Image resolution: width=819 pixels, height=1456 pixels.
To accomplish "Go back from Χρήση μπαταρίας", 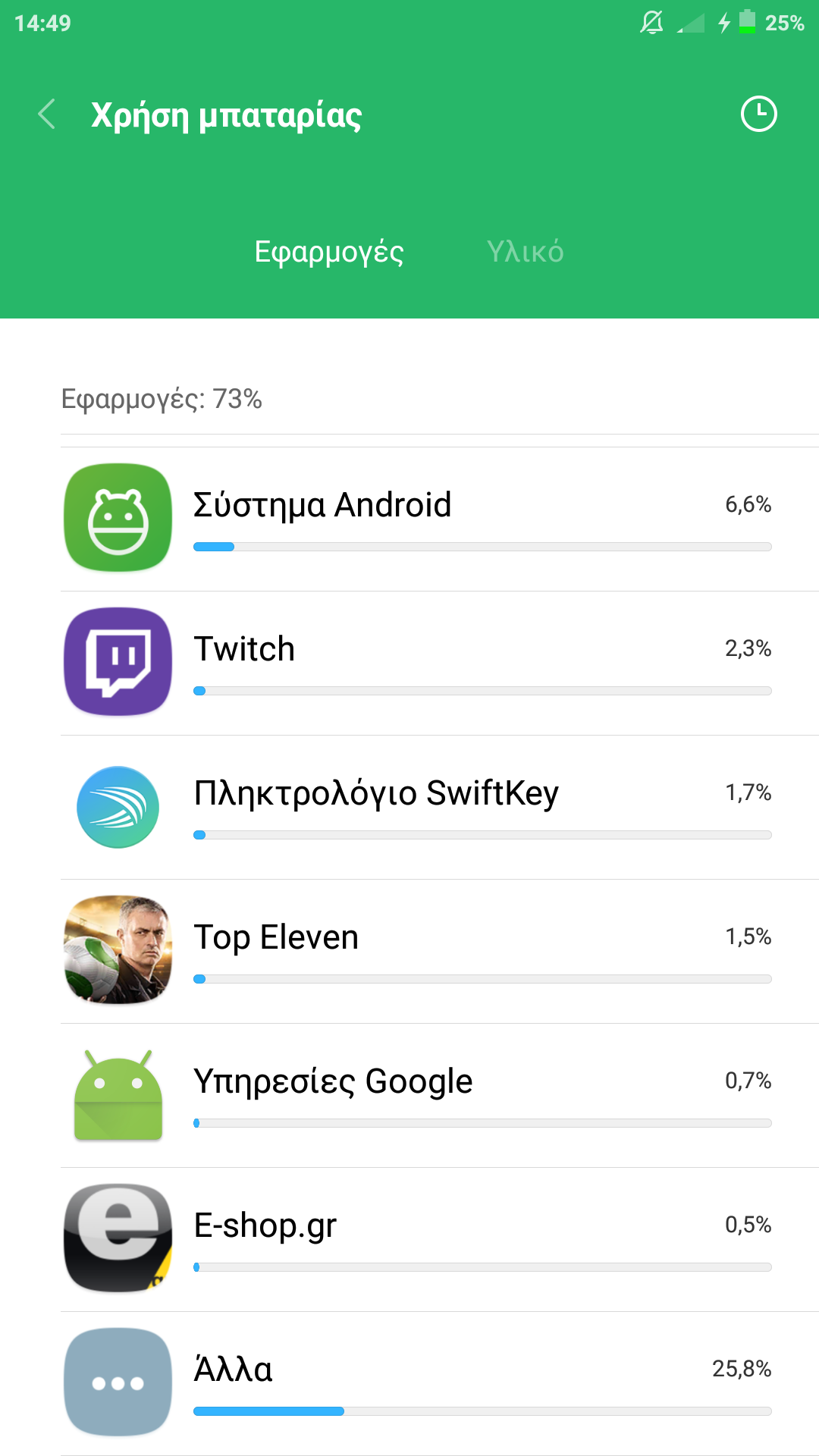I will (47, 115).
